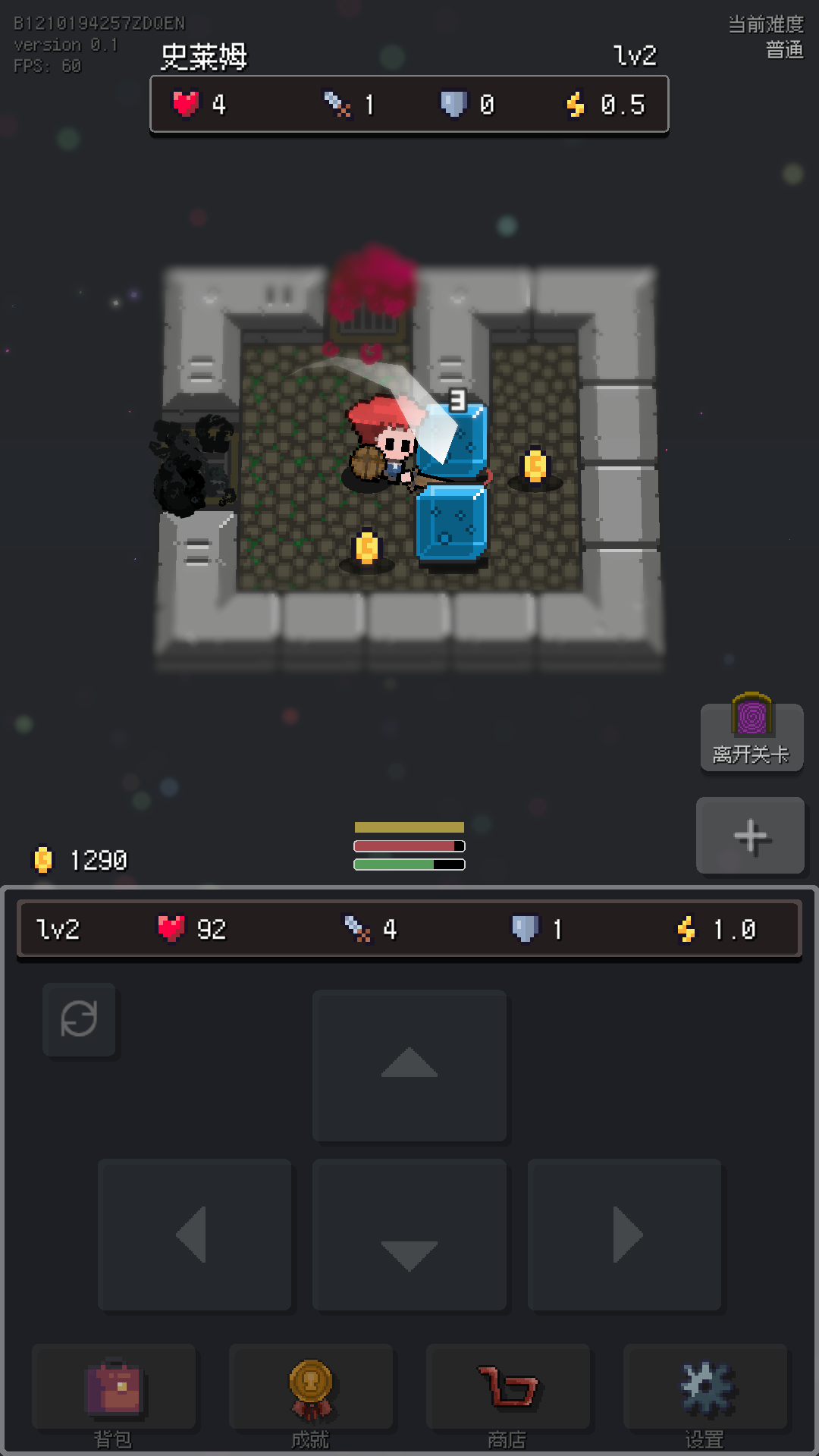Screen dimensions: 819x1456
Task: Leave the level via 离开关卡 portal
Action: click(752, 736)
